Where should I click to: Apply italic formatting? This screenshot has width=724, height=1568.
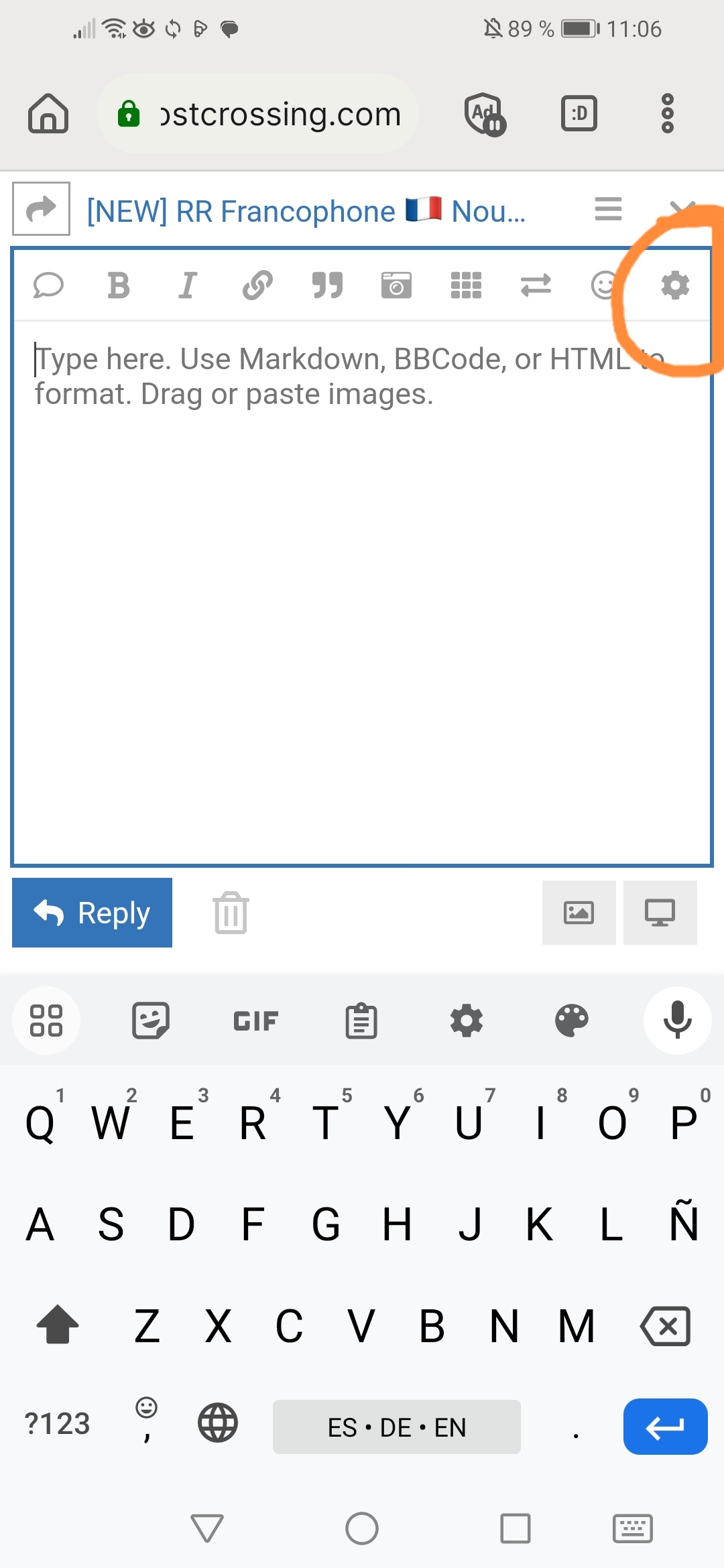[x=188, y=285]
